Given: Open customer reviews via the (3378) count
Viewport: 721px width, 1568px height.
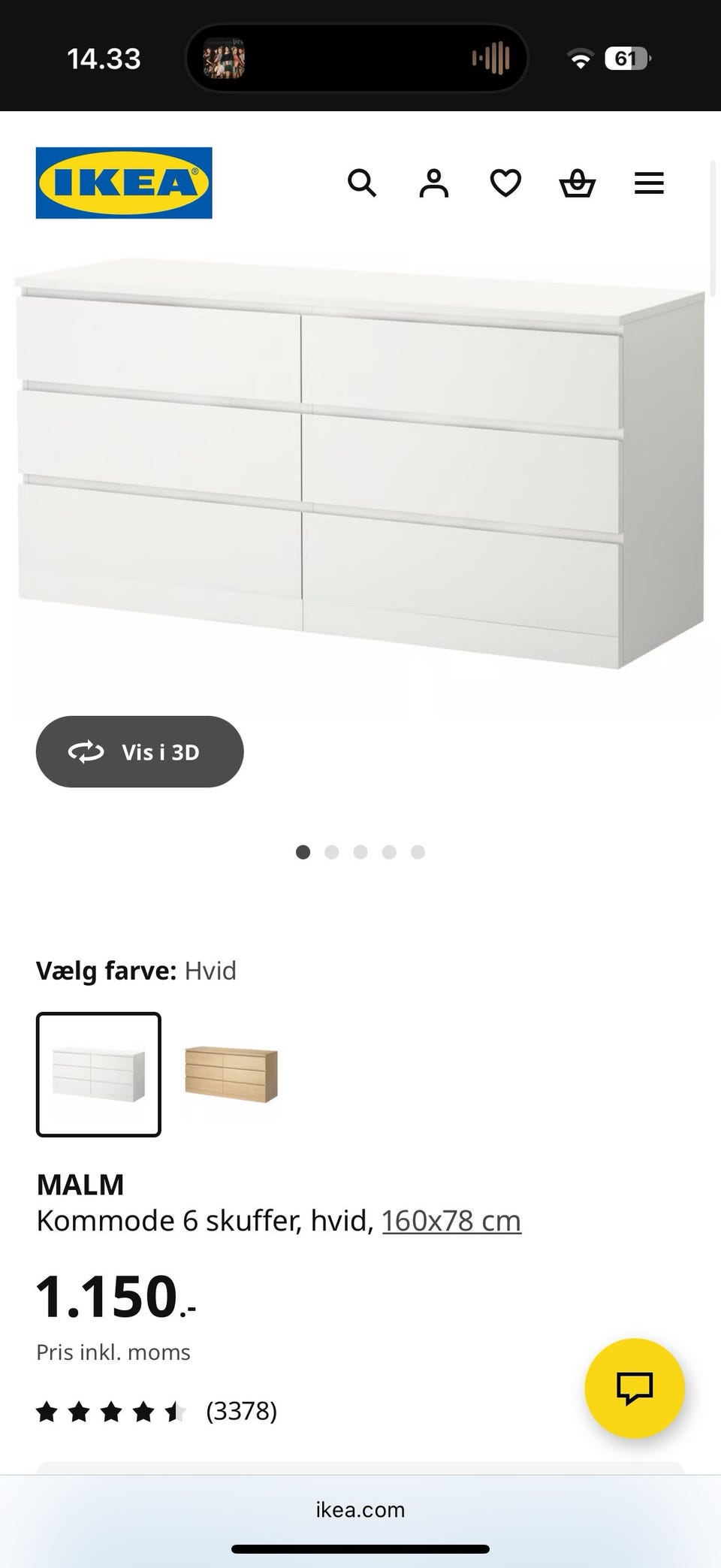Looking at the screenshot, I should pos(240,1412).
